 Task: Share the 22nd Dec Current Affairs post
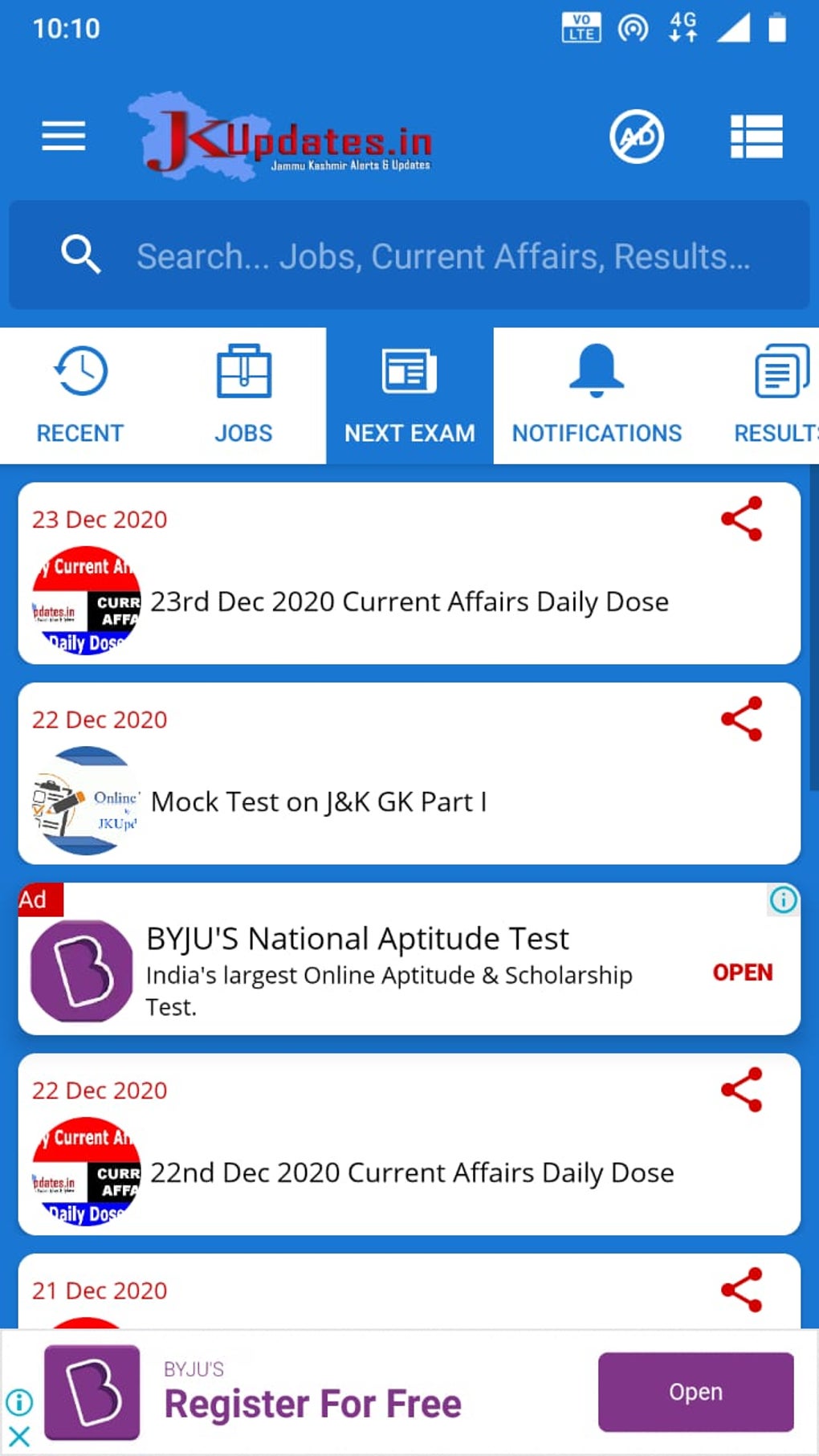coord(741,1090)
